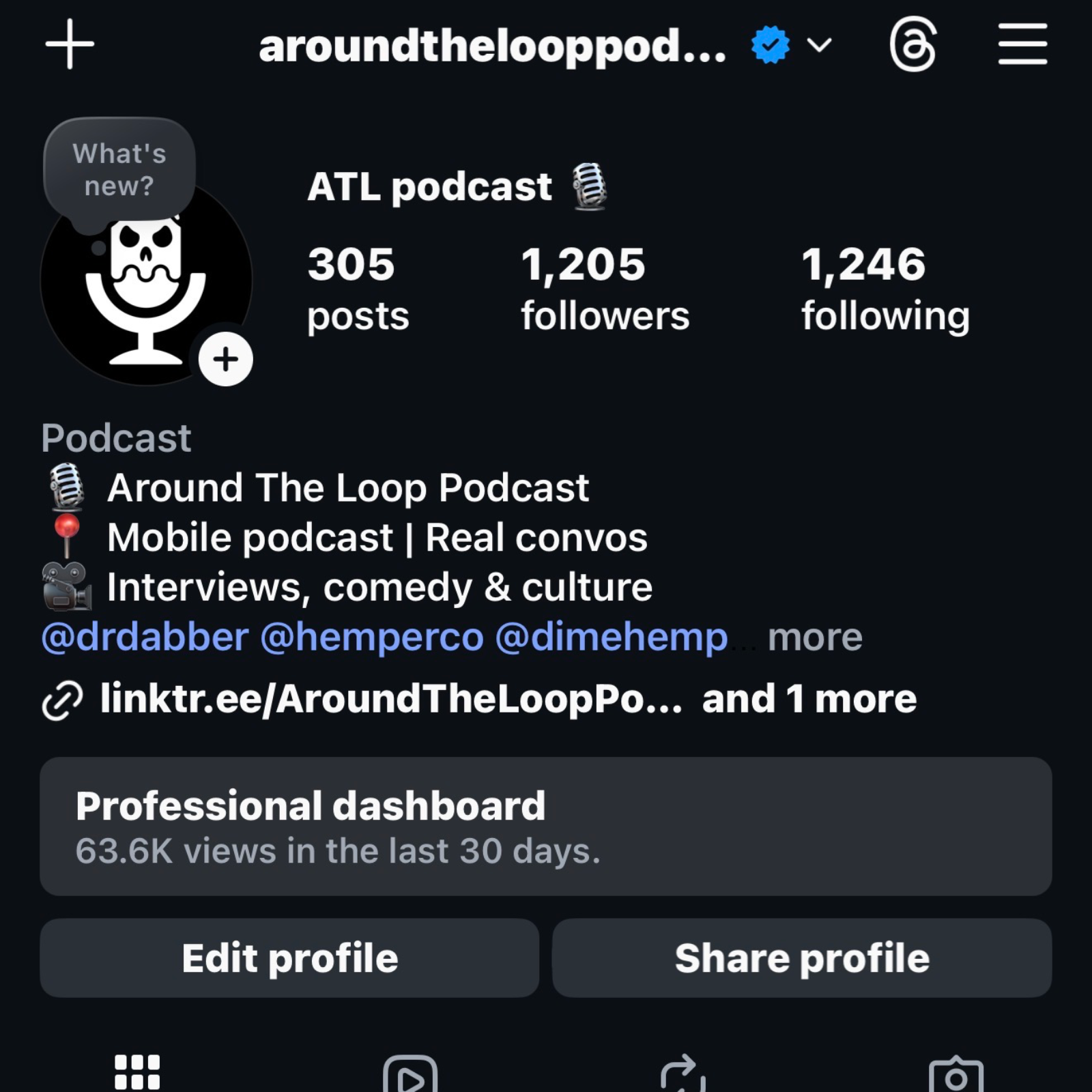The height and width of the screenshot is (1092, 1092).
Task: Switch to the tagged photos tab
Action: pos(955,1076)
